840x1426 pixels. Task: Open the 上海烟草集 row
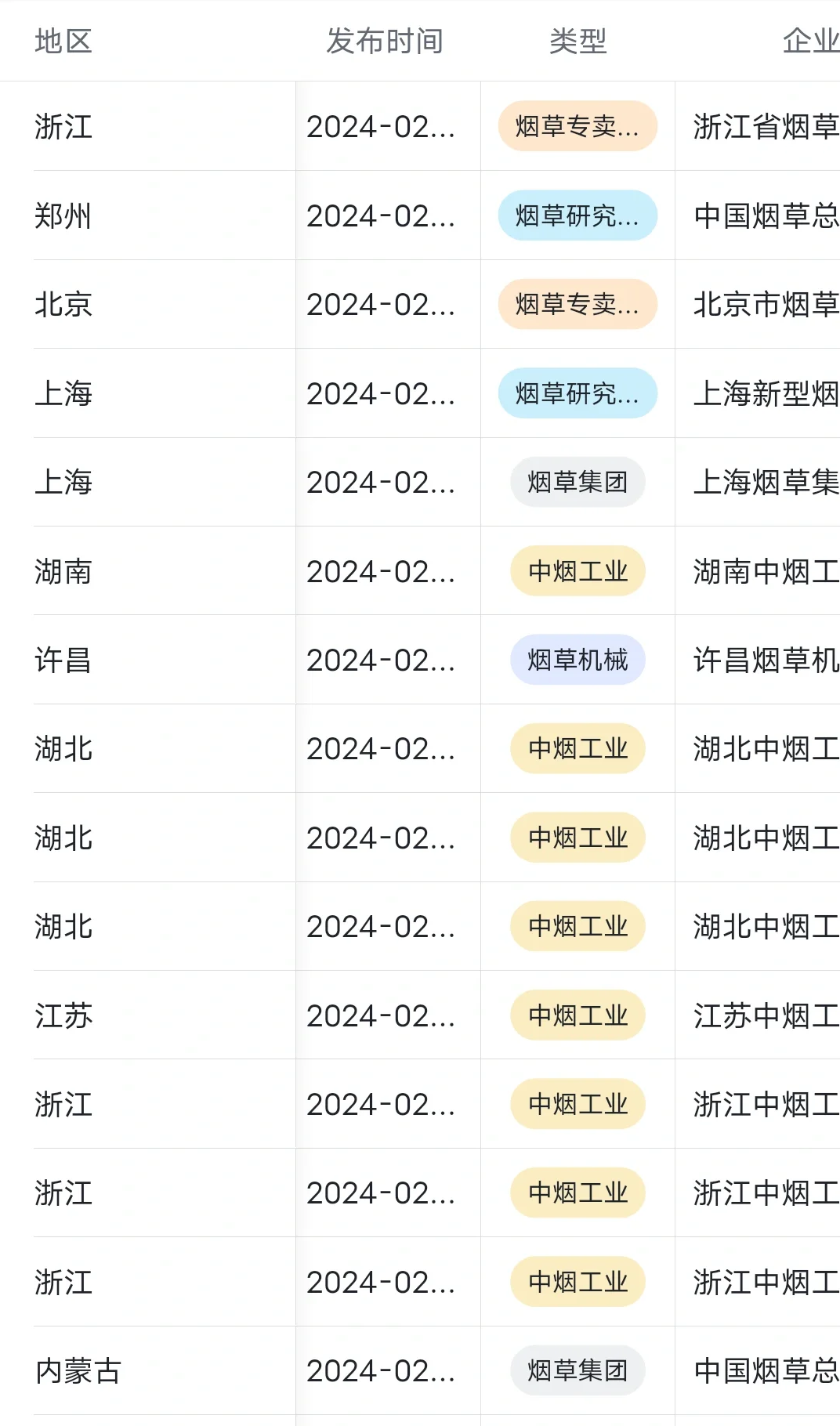click(x=765, y=483)
